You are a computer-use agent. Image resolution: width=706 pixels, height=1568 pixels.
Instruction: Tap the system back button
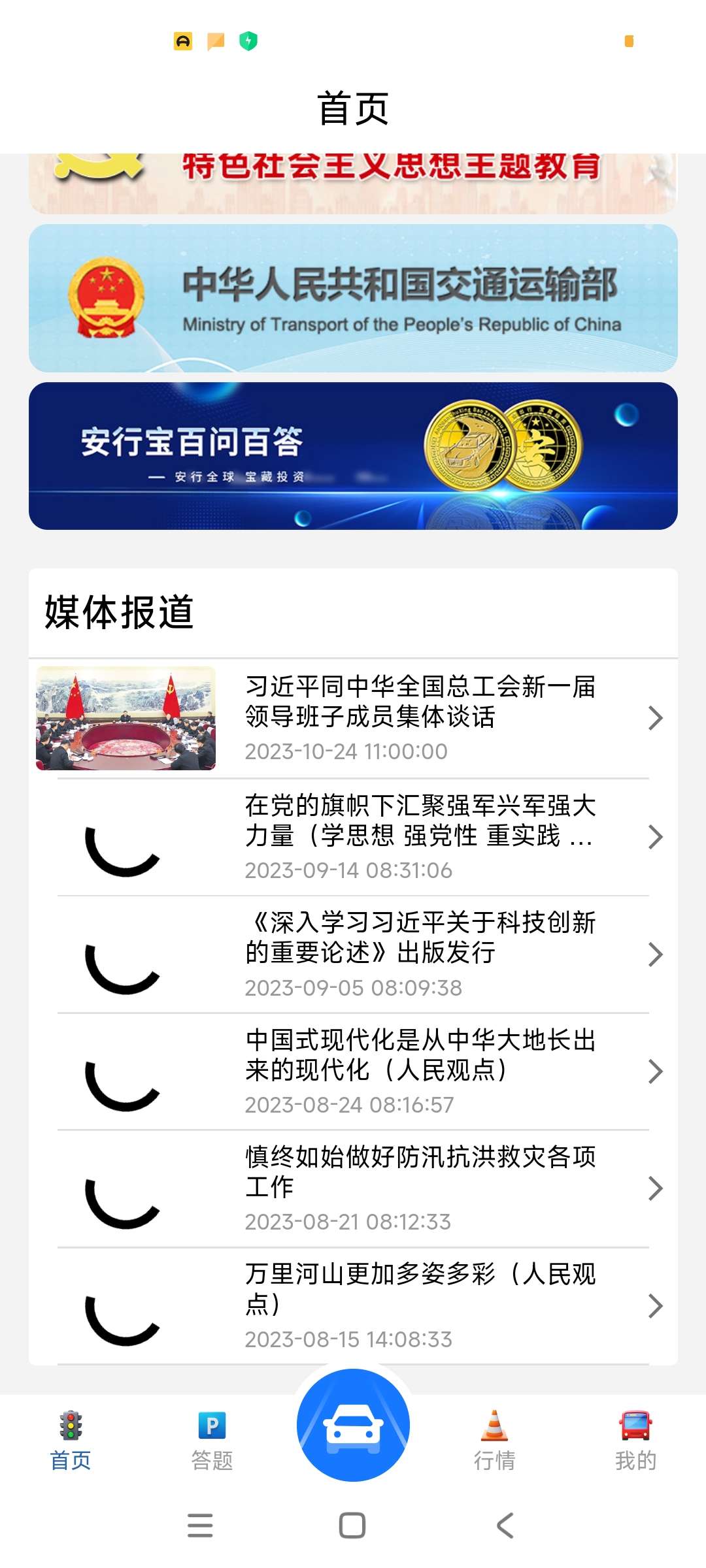point(505,1526)
